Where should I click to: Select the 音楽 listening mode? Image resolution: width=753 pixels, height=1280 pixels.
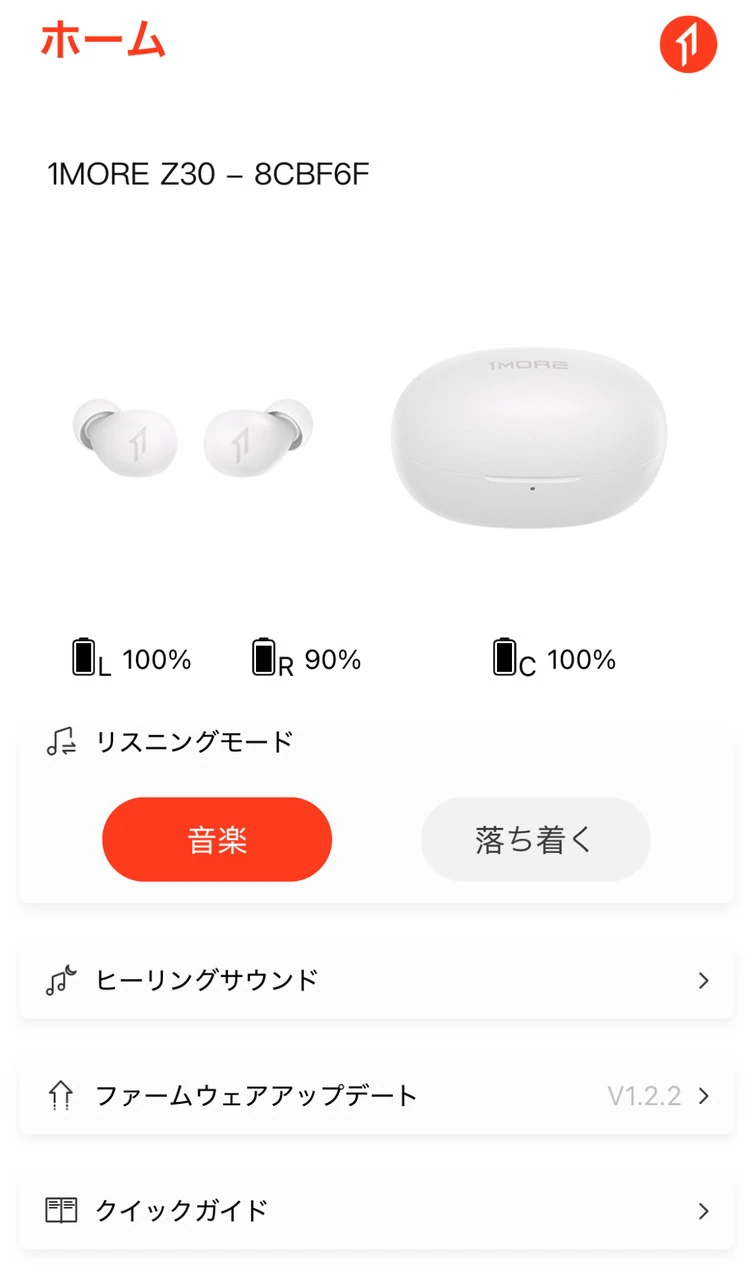(x=217, y=839)
